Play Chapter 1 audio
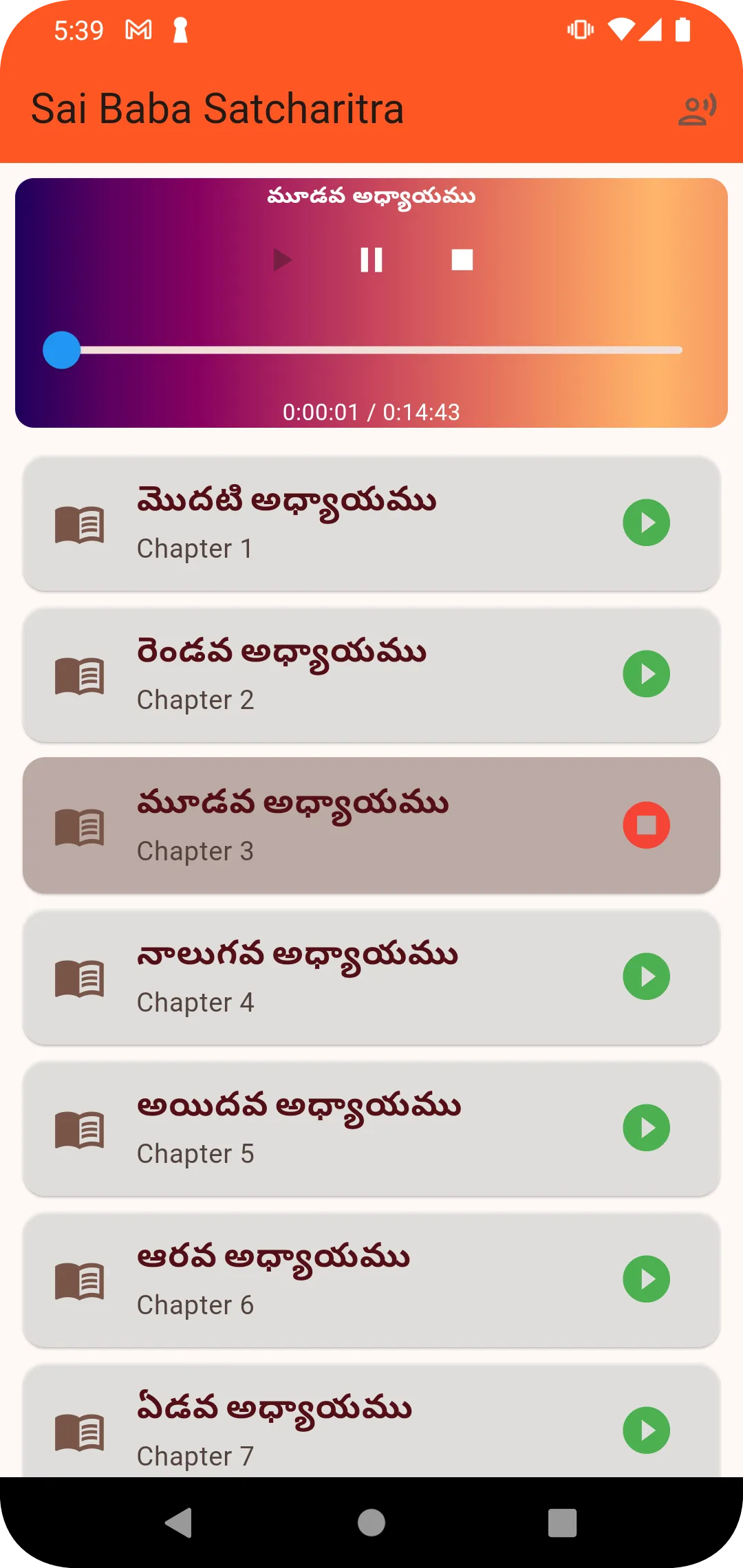Image resolution: width=743 pixels, height=1568 pixels. point(646,523)
